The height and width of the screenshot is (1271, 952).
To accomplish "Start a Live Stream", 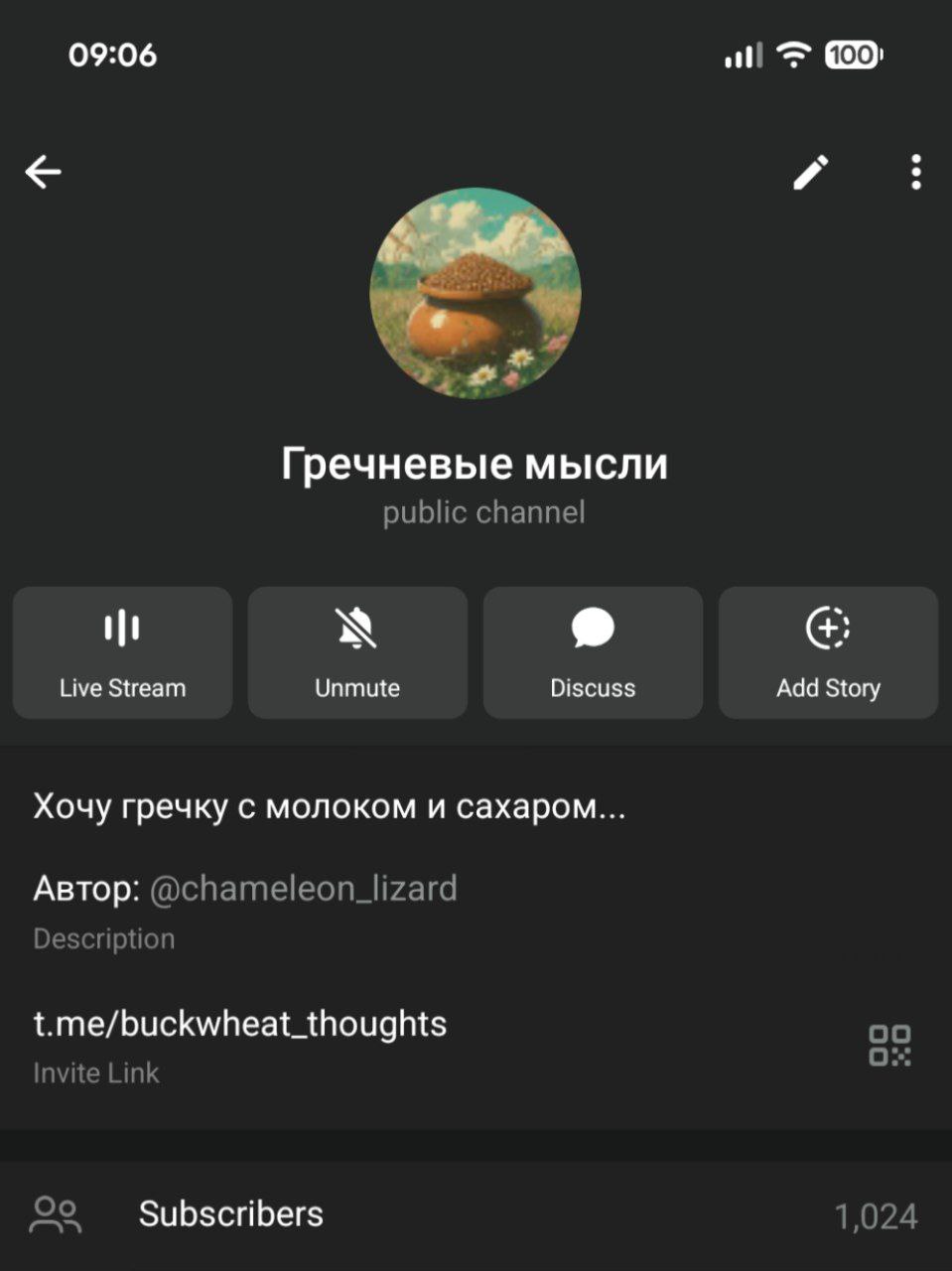I will [x=123, y=652].
